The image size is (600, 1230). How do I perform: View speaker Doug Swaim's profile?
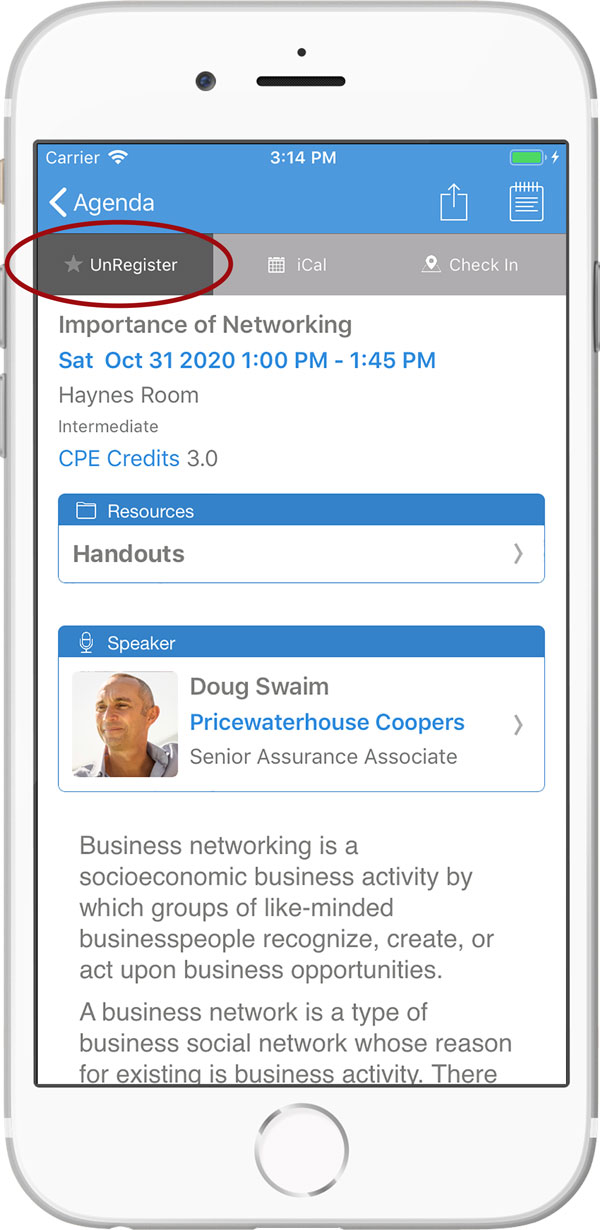click(301, 724)
